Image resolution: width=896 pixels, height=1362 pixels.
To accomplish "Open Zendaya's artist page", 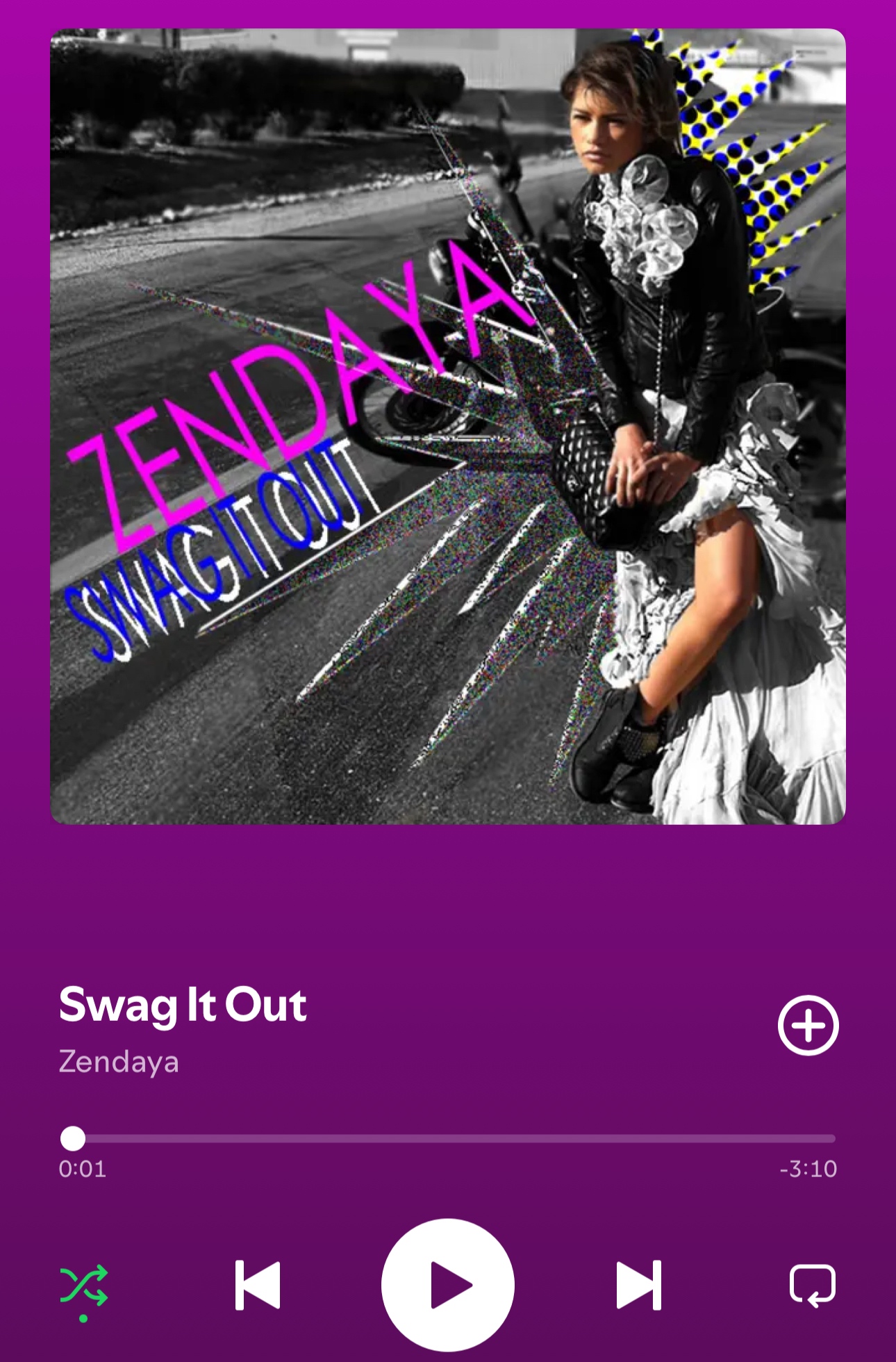I will coord(119,1062).
